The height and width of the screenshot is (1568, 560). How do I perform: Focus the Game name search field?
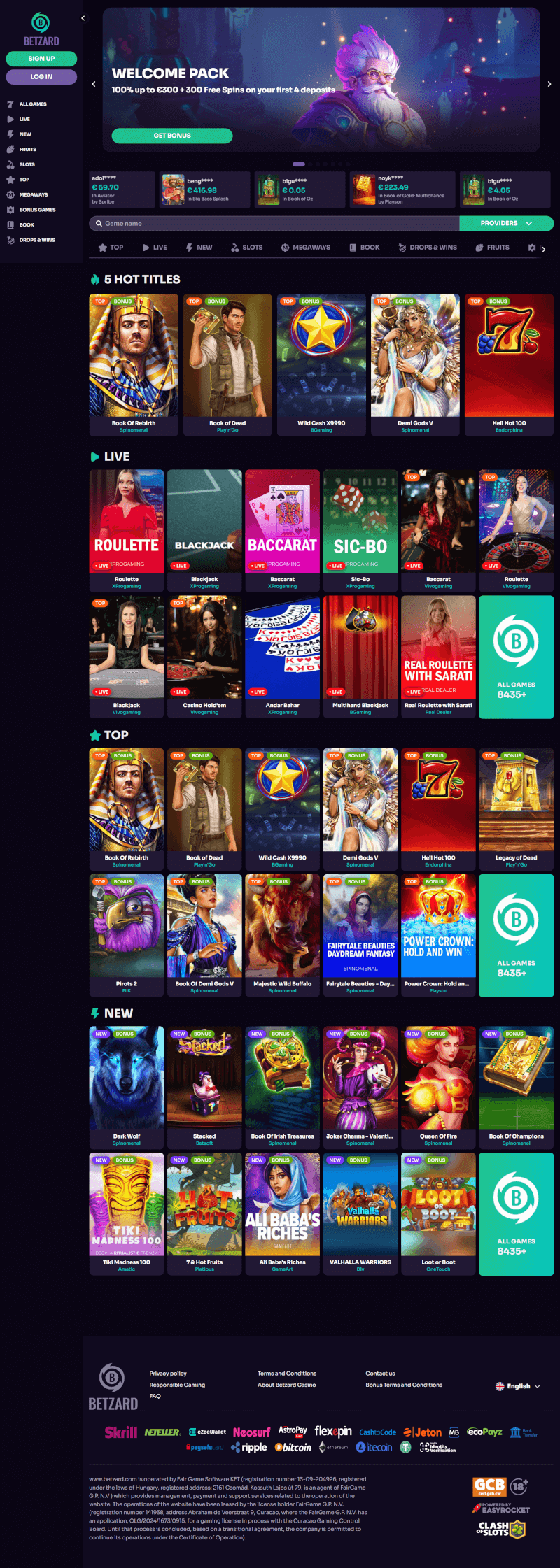(x=273, y=224)
